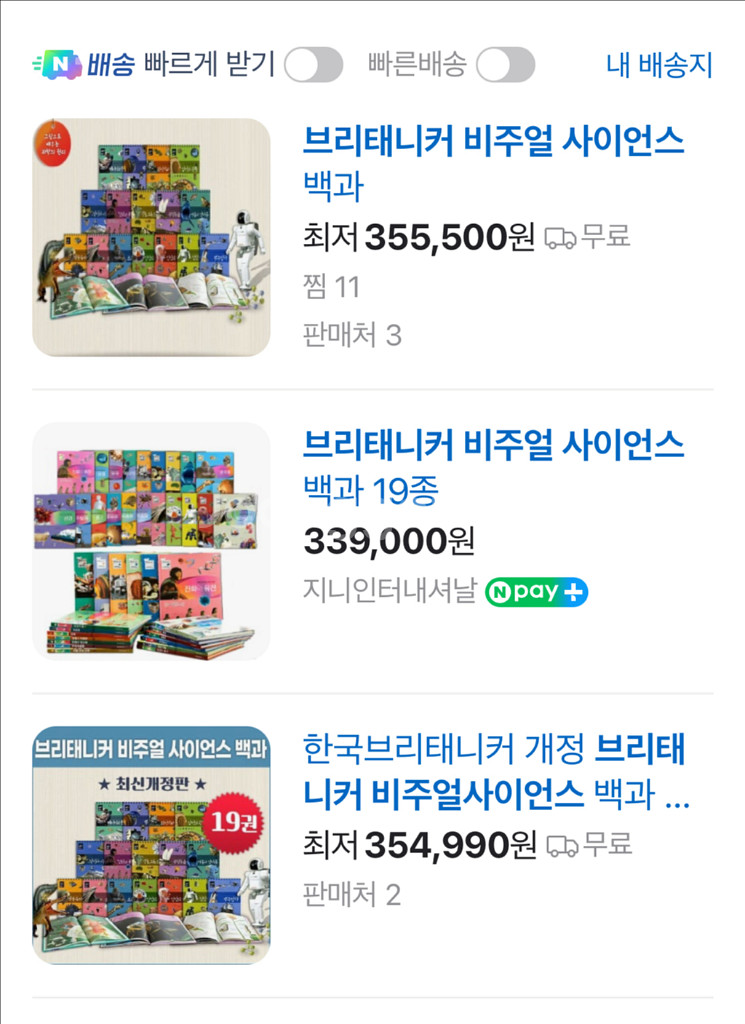Tap product image of the 355,500원 listing
Screen dimensions: 745x1024
pyautogui.click(x=151, y=238)
